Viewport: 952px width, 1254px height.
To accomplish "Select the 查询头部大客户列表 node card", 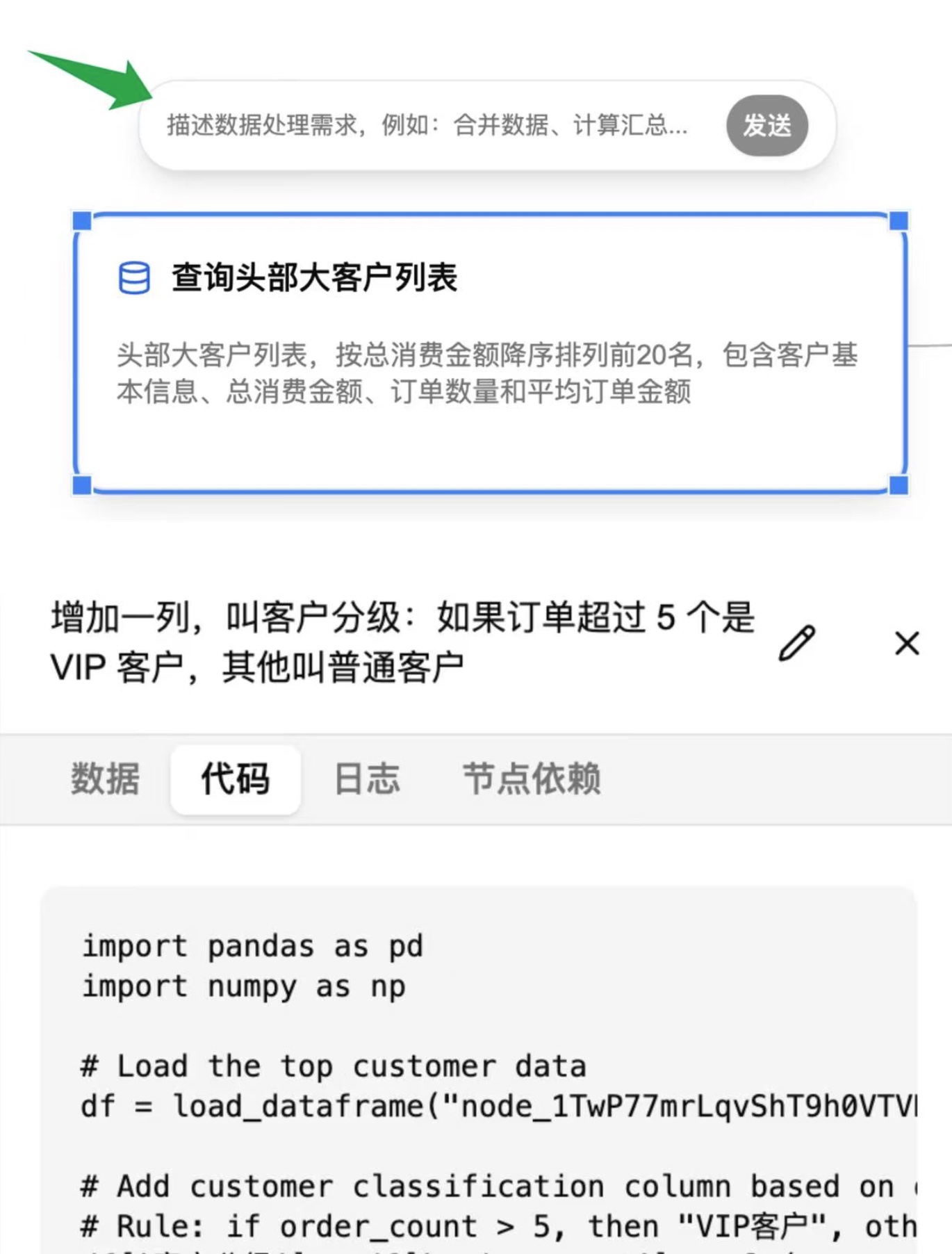I will (x=490, y=352).
